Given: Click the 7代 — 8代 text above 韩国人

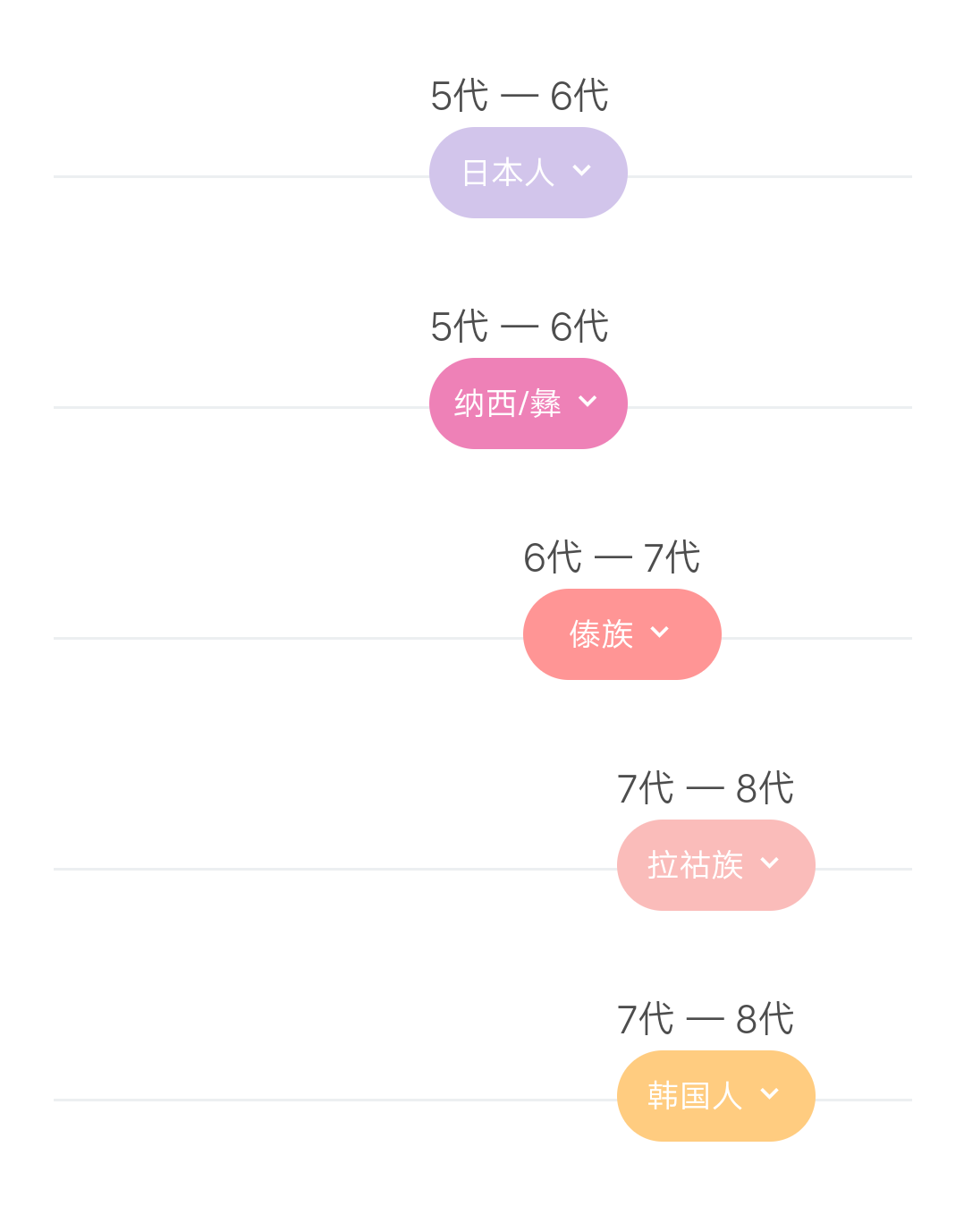Looking at the screenshot, I should point(706,1019).
